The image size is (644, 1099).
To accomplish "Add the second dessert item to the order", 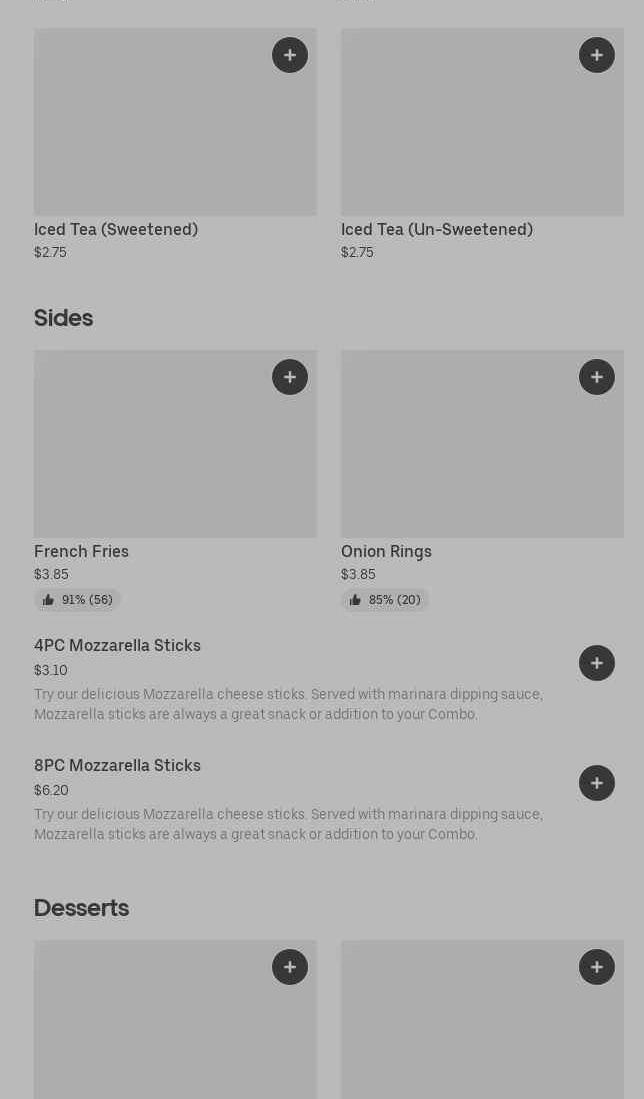I will [597, 967].
